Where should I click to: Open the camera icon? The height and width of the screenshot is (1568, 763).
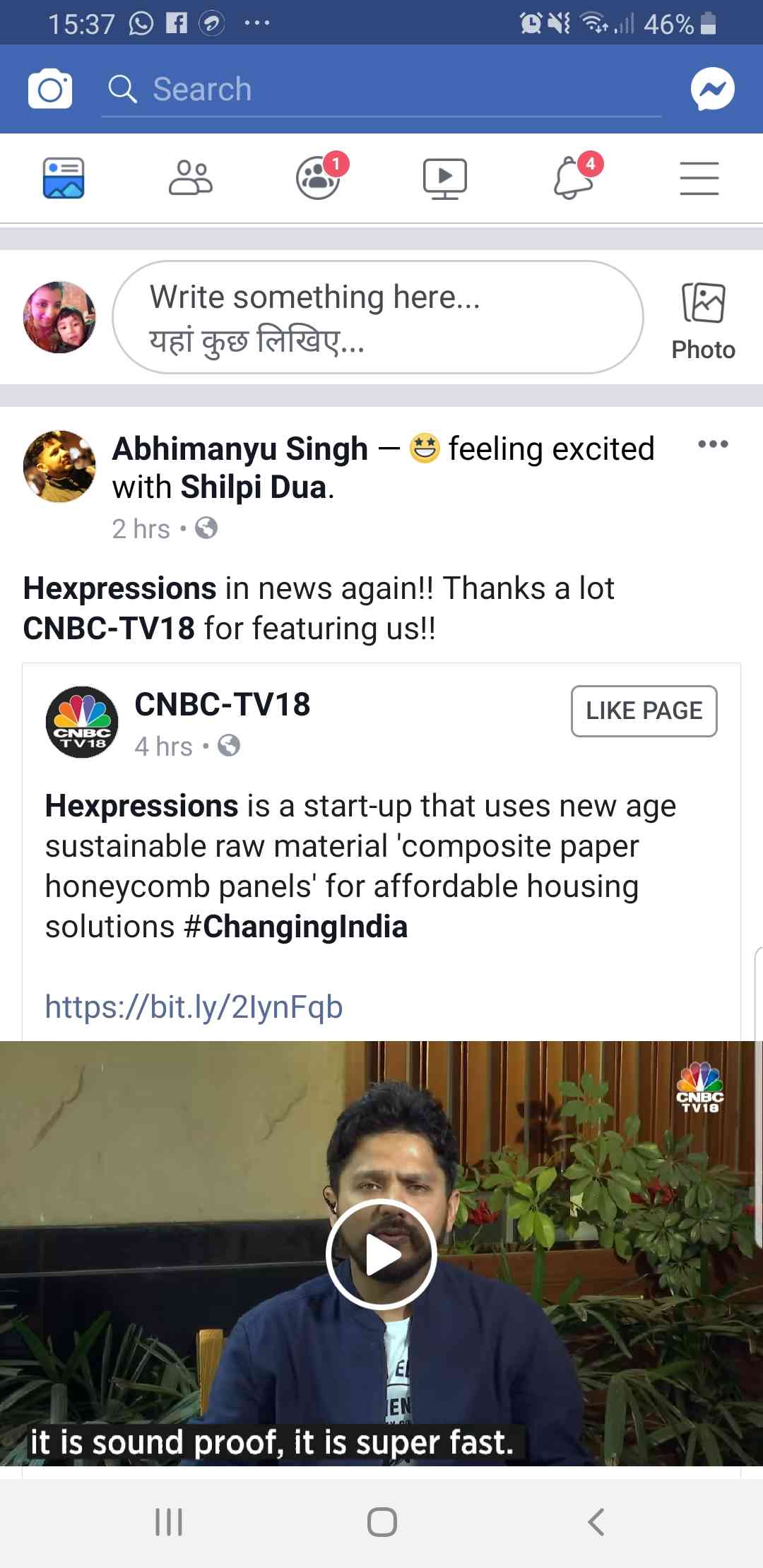click(49, 89)
